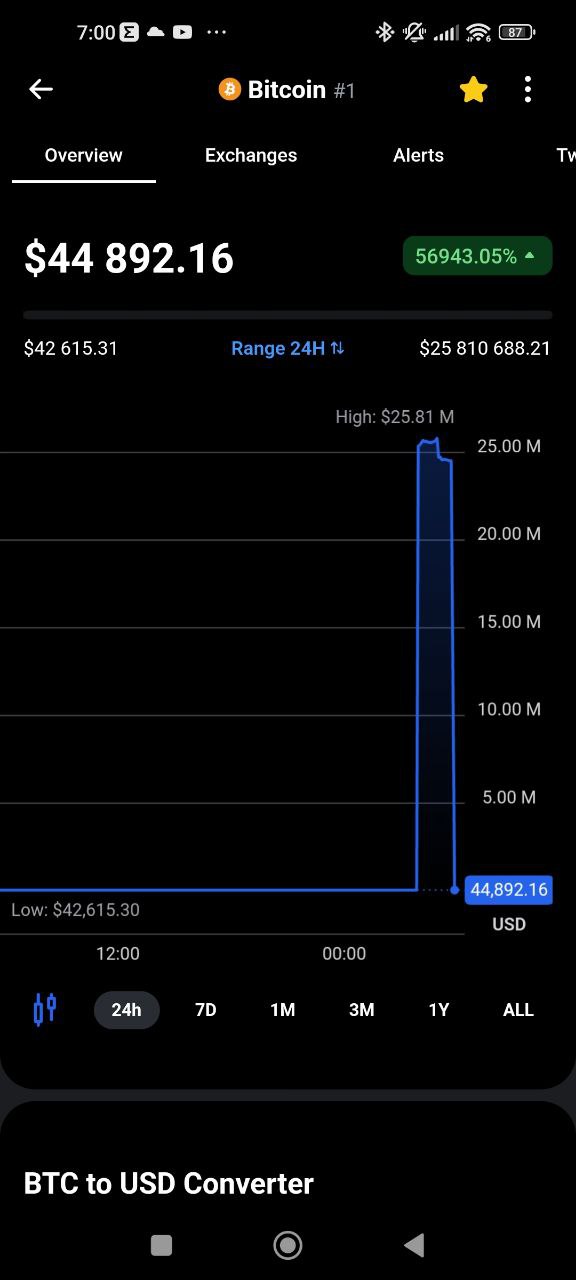Show the 7D chart period
Viewport: 576px width, 1280px height.
(x=205, y=1010)
